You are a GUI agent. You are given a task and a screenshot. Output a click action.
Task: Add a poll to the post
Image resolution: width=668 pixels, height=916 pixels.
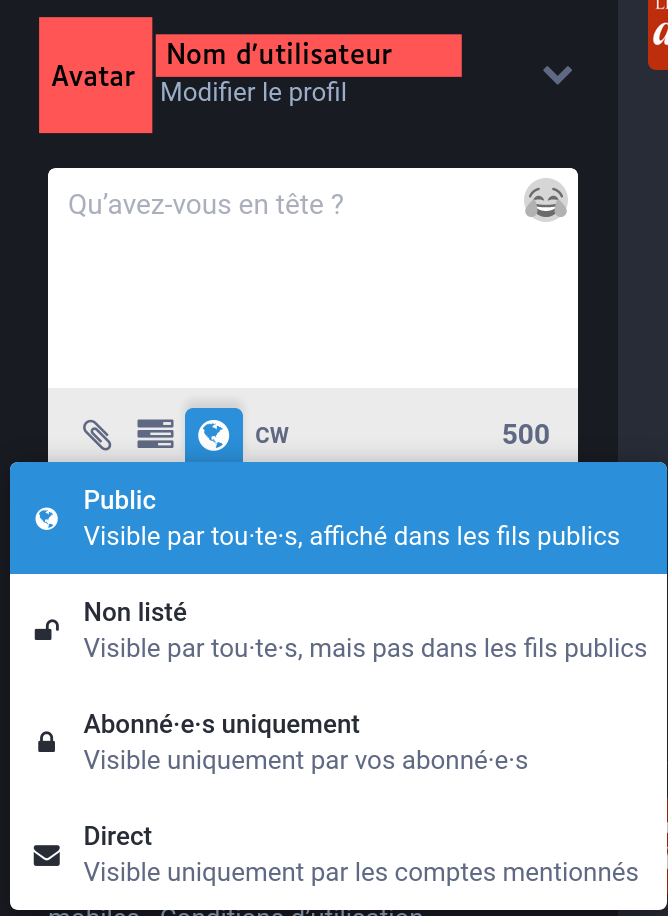[x=155, y=434]
